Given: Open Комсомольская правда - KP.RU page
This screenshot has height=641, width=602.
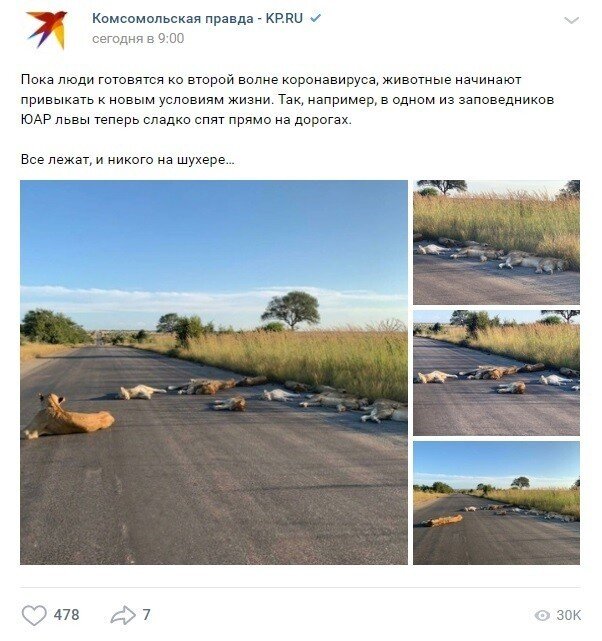Looking at the screenshot, I should (x=198, y=18).
